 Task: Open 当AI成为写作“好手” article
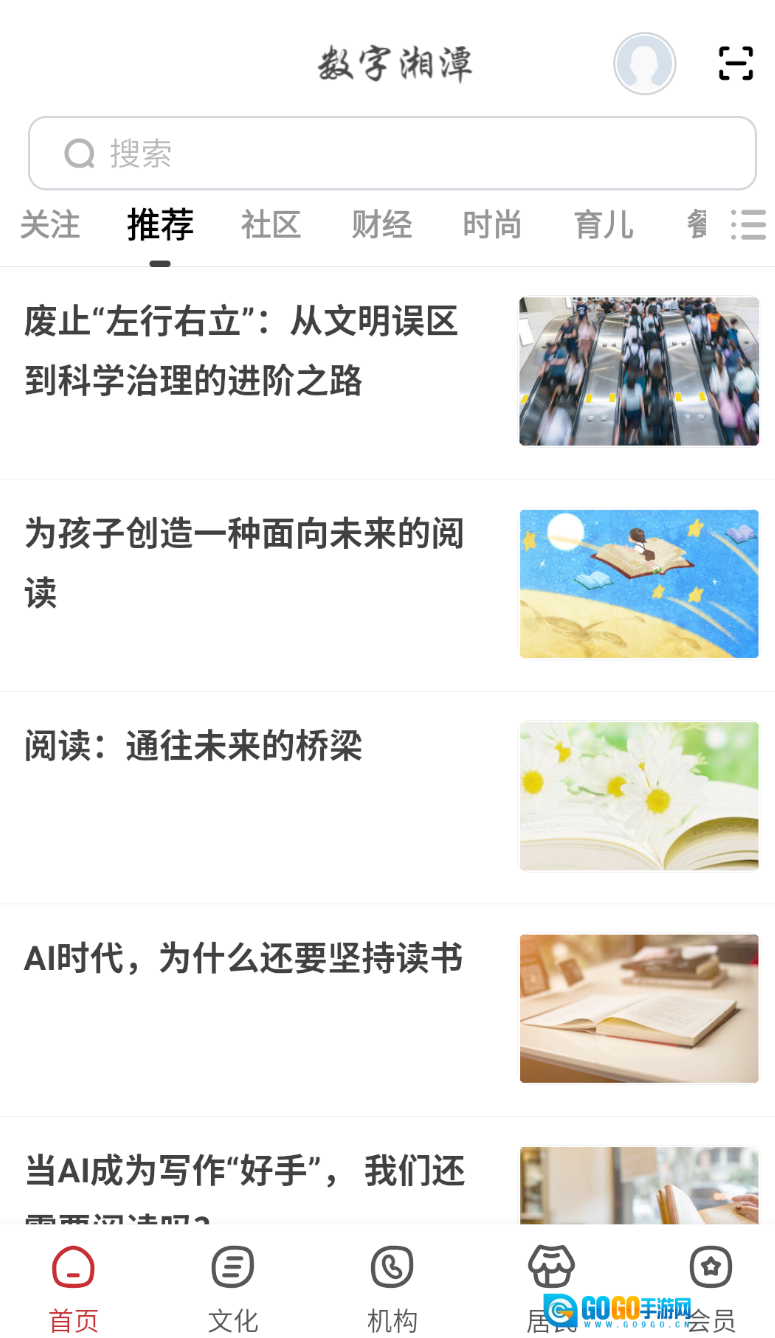[x=244, y=1171]
